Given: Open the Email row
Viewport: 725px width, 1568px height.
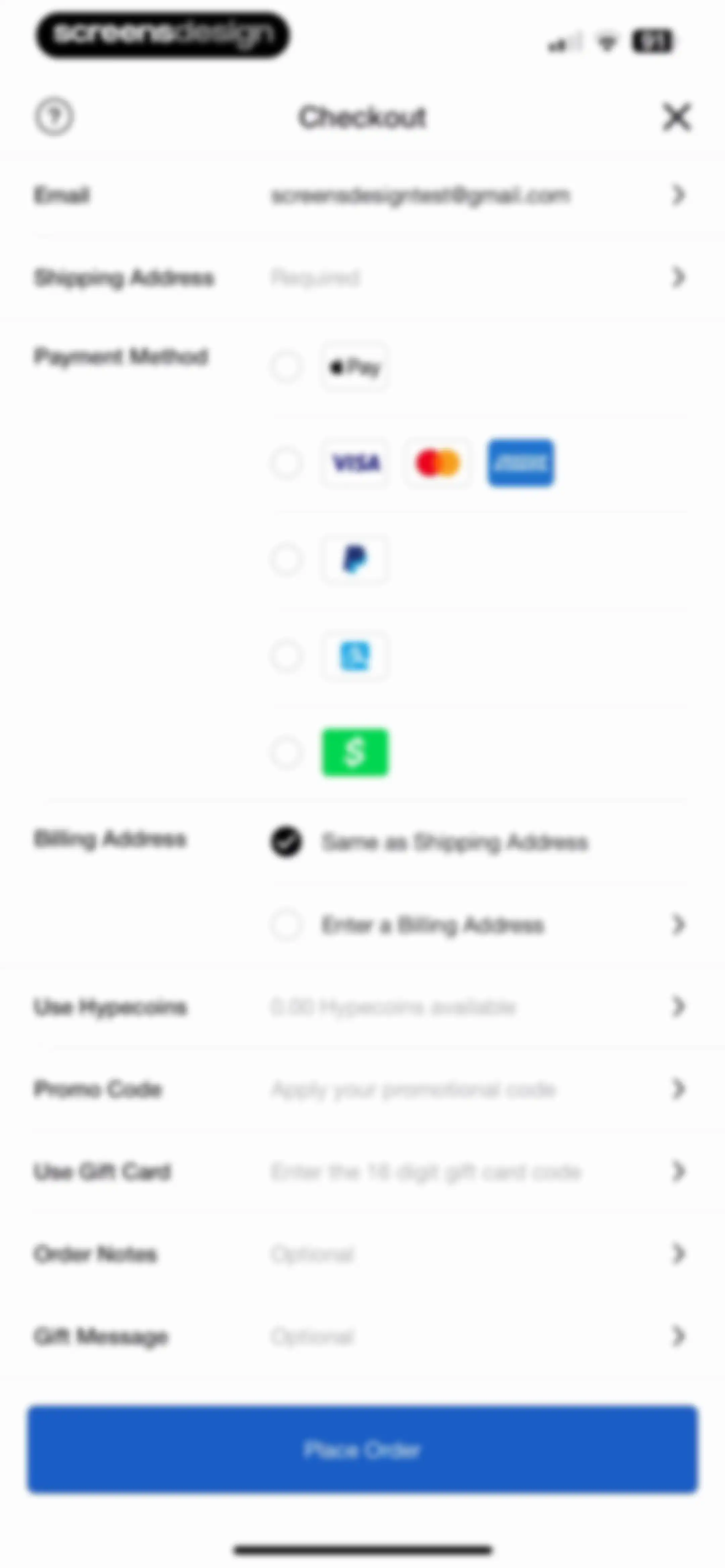Looking at the screenshot, I should coord(362,195).
